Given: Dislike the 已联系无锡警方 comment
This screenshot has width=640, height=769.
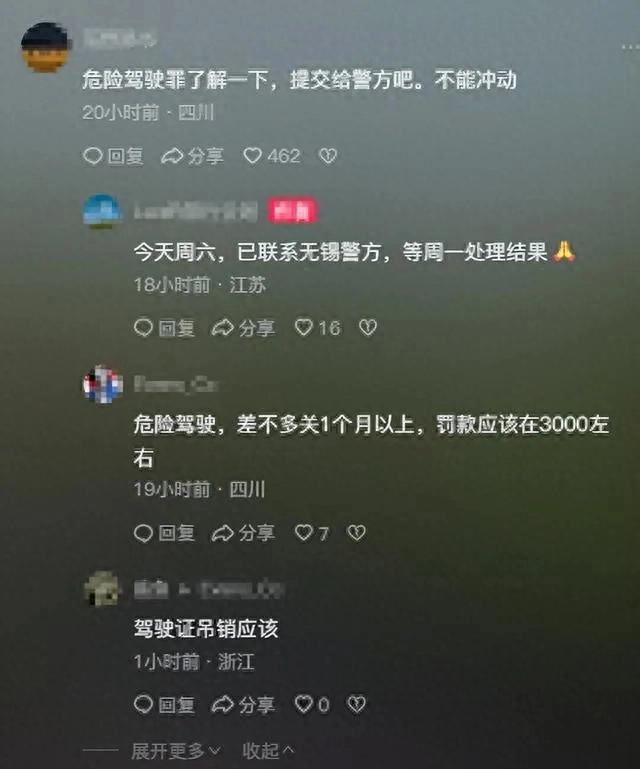Looking at the screenshot, I should pyautogui.click(x=368, y=327).
